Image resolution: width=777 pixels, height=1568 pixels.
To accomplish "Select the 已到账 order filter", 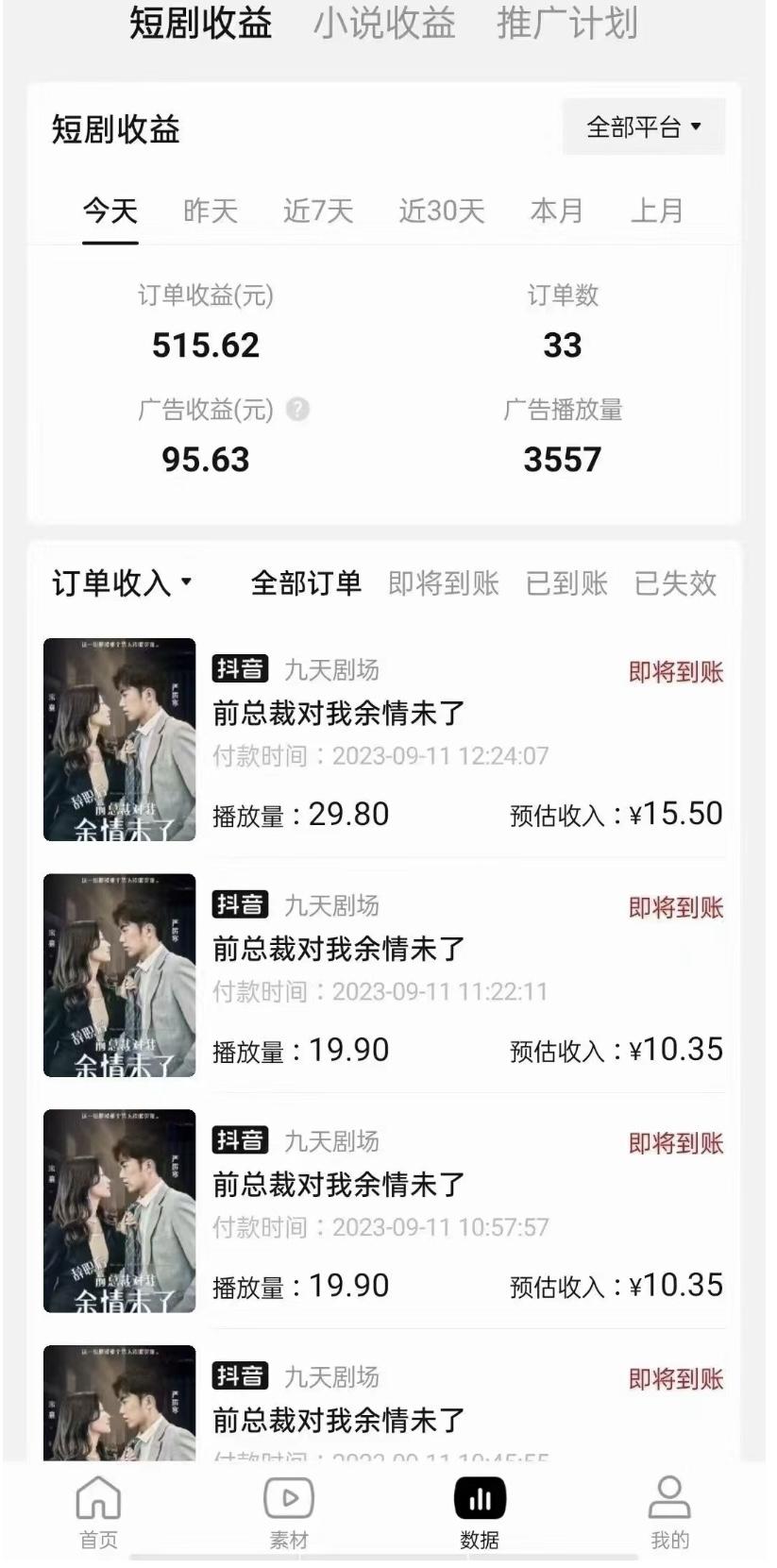I will pyautogui.click(x=566, y=584).
